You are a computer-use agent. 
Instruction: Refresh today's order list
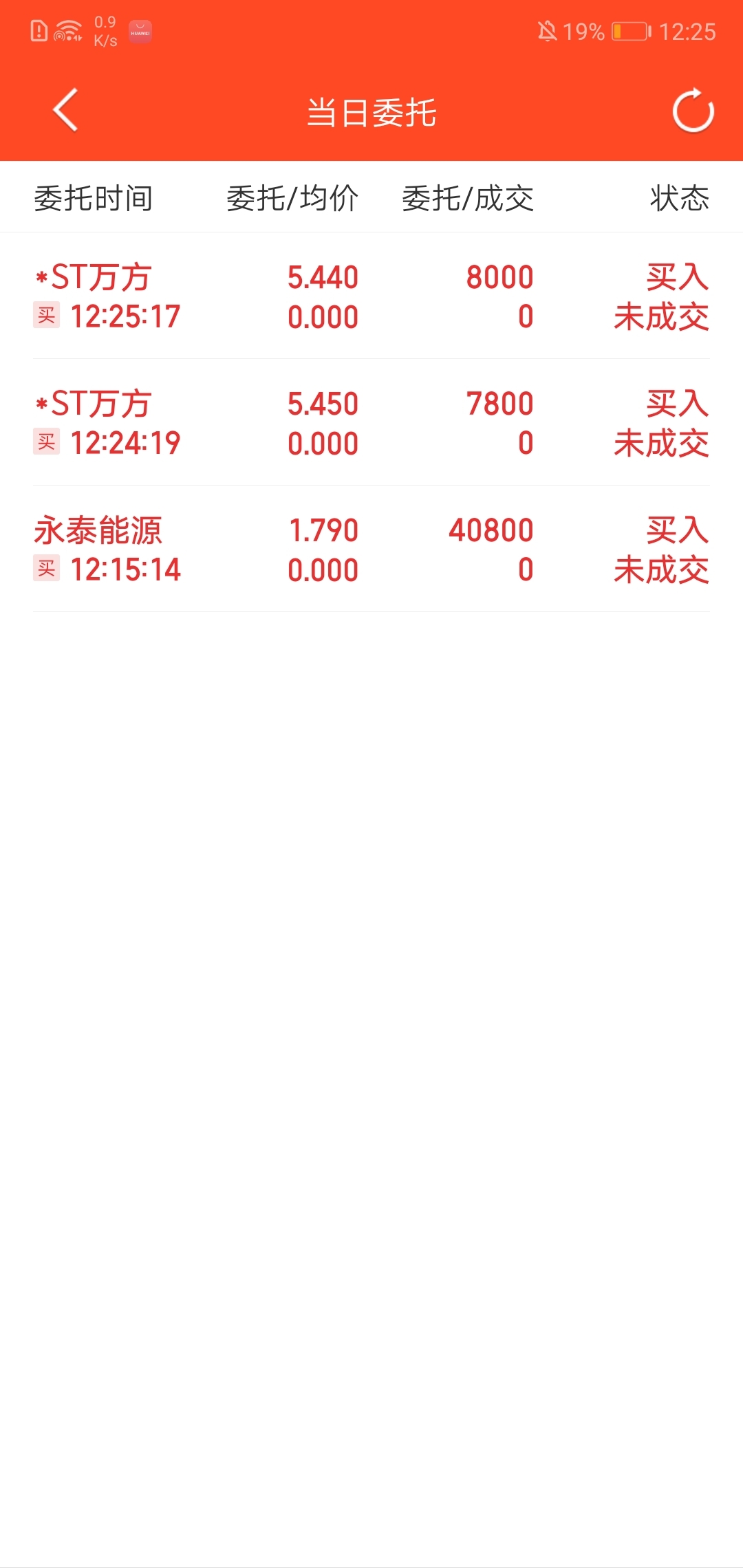693,111
